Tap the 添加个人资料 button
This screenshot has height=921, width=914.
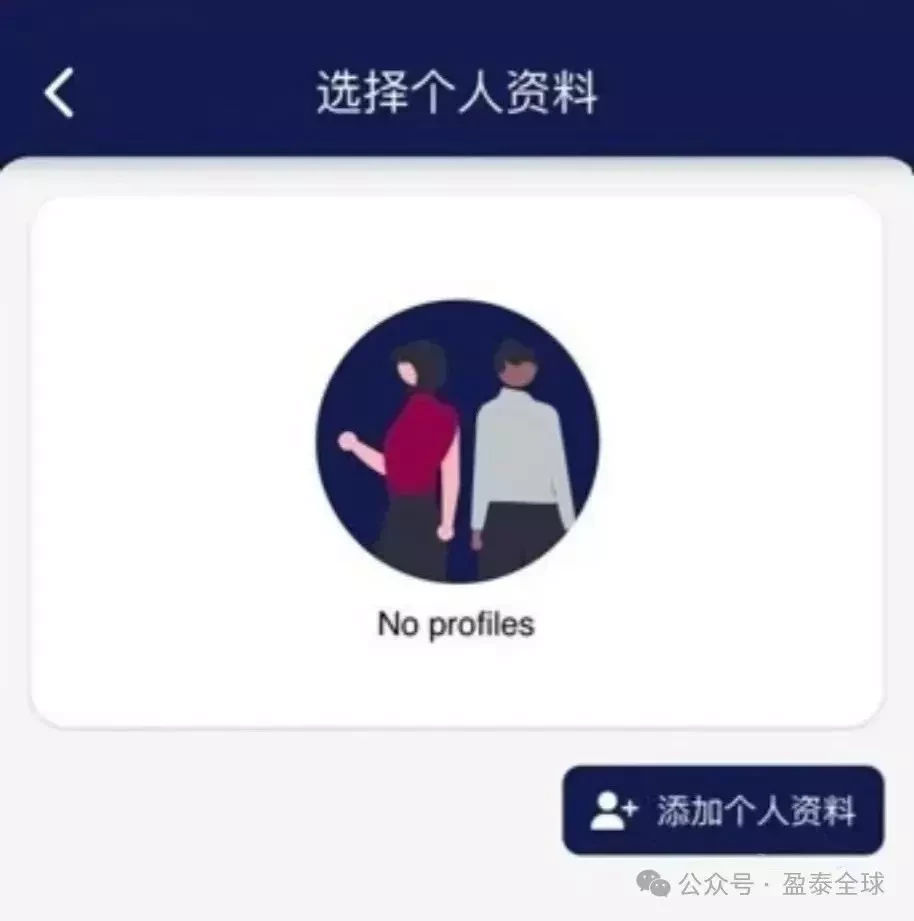click(x=723, y=811)
